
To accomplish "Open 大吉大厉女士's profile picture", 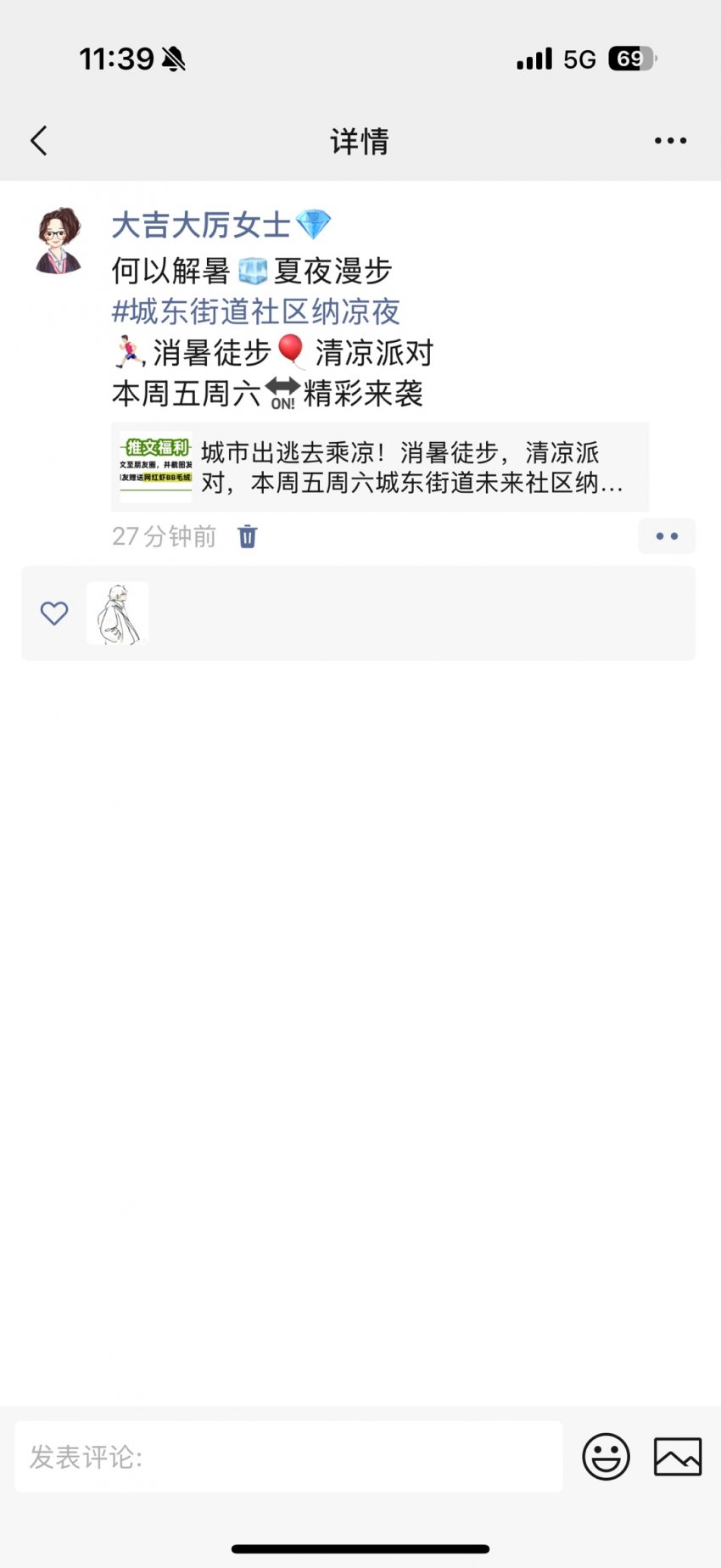I will click(x=59, y=240).
